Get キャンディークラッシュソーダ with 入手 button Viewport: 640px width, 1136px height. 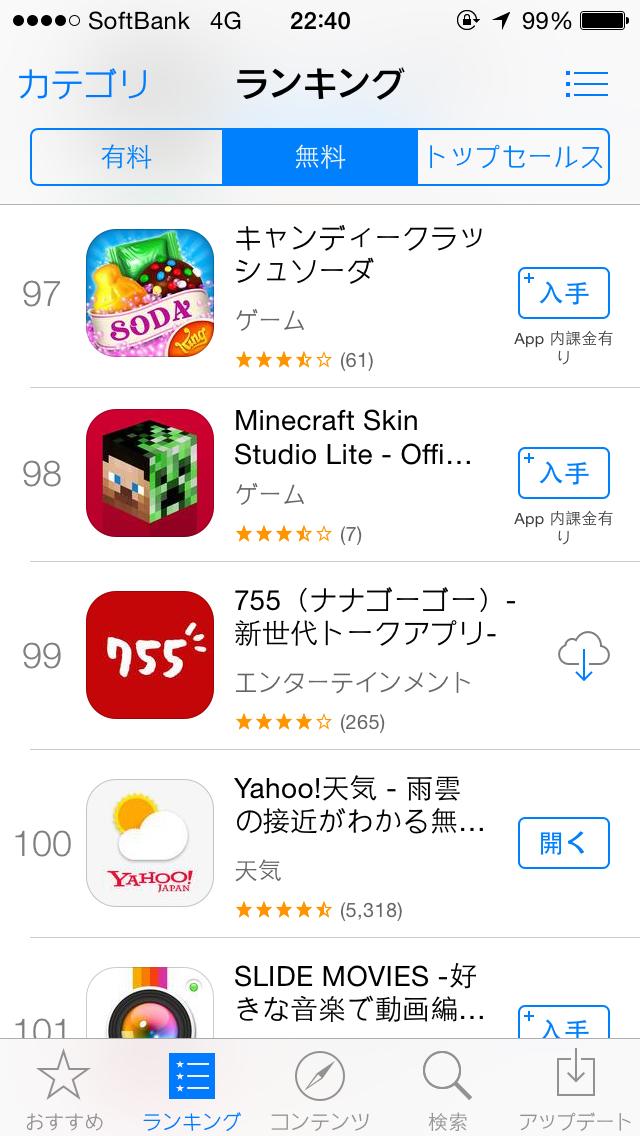coord(564,293)
